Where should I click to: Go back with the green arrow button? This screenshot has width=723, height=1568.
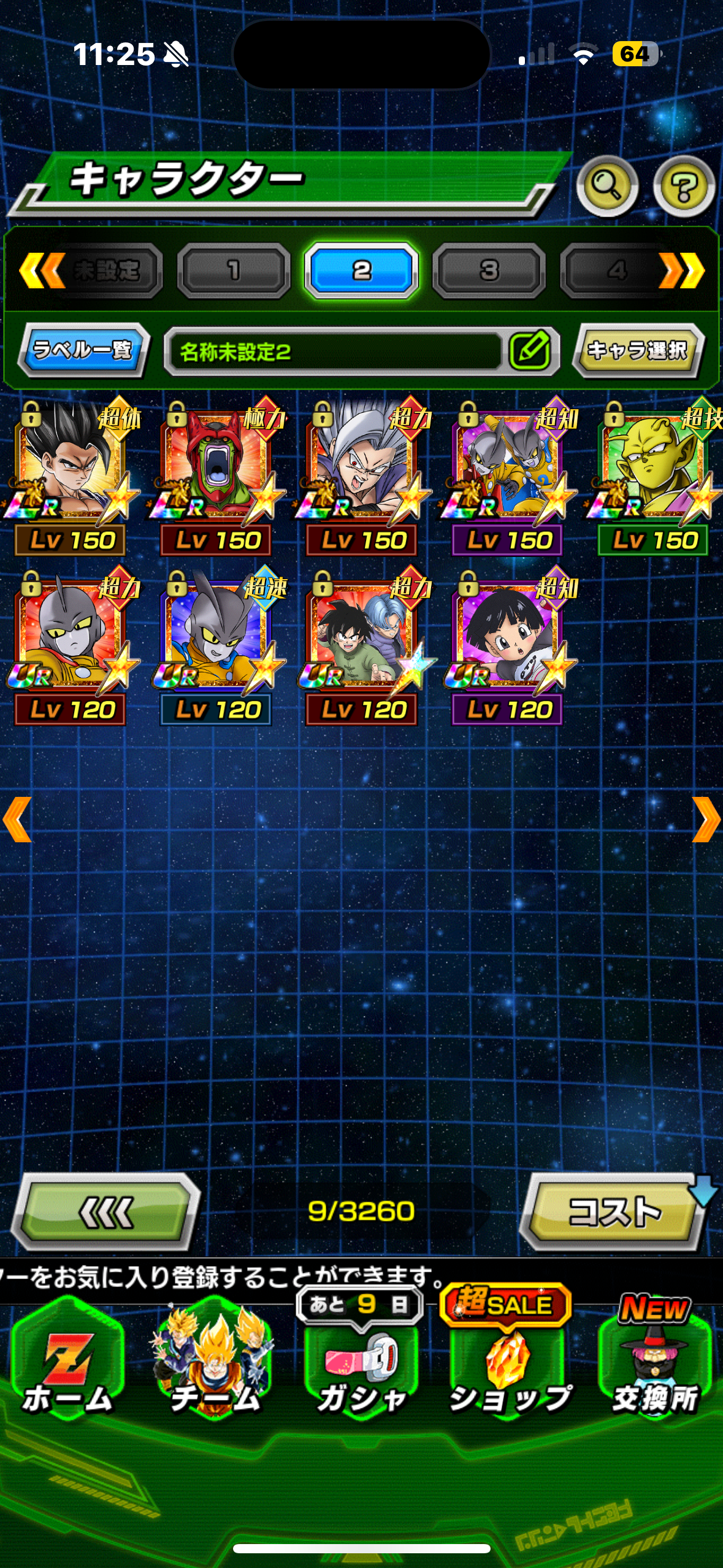[106, 1212]
